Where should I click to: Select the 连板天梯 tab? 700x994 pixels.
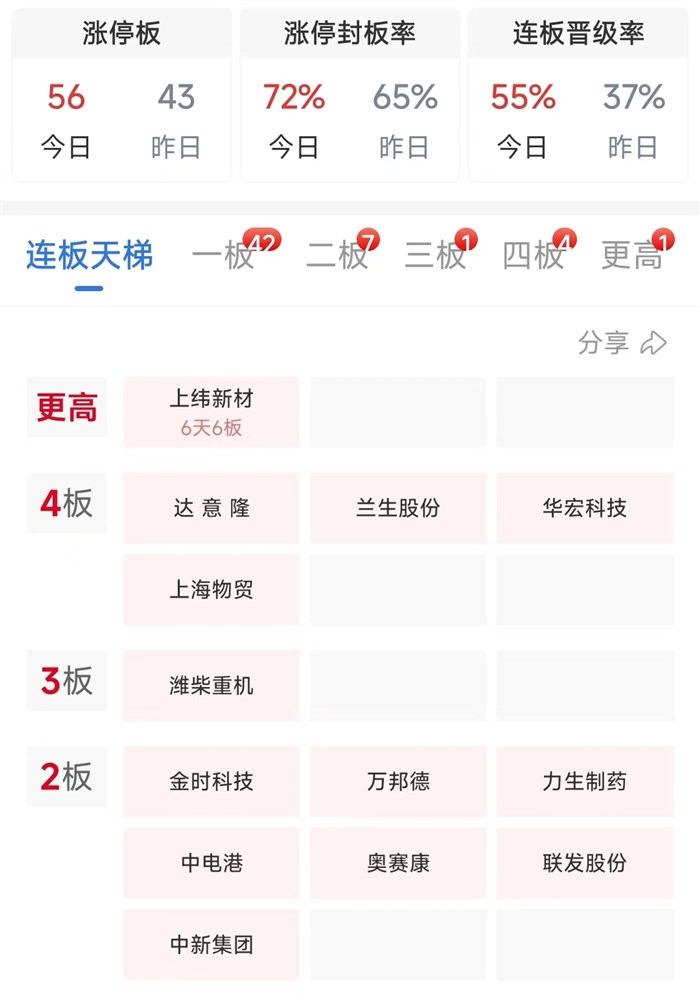click(x=89, y=256)
